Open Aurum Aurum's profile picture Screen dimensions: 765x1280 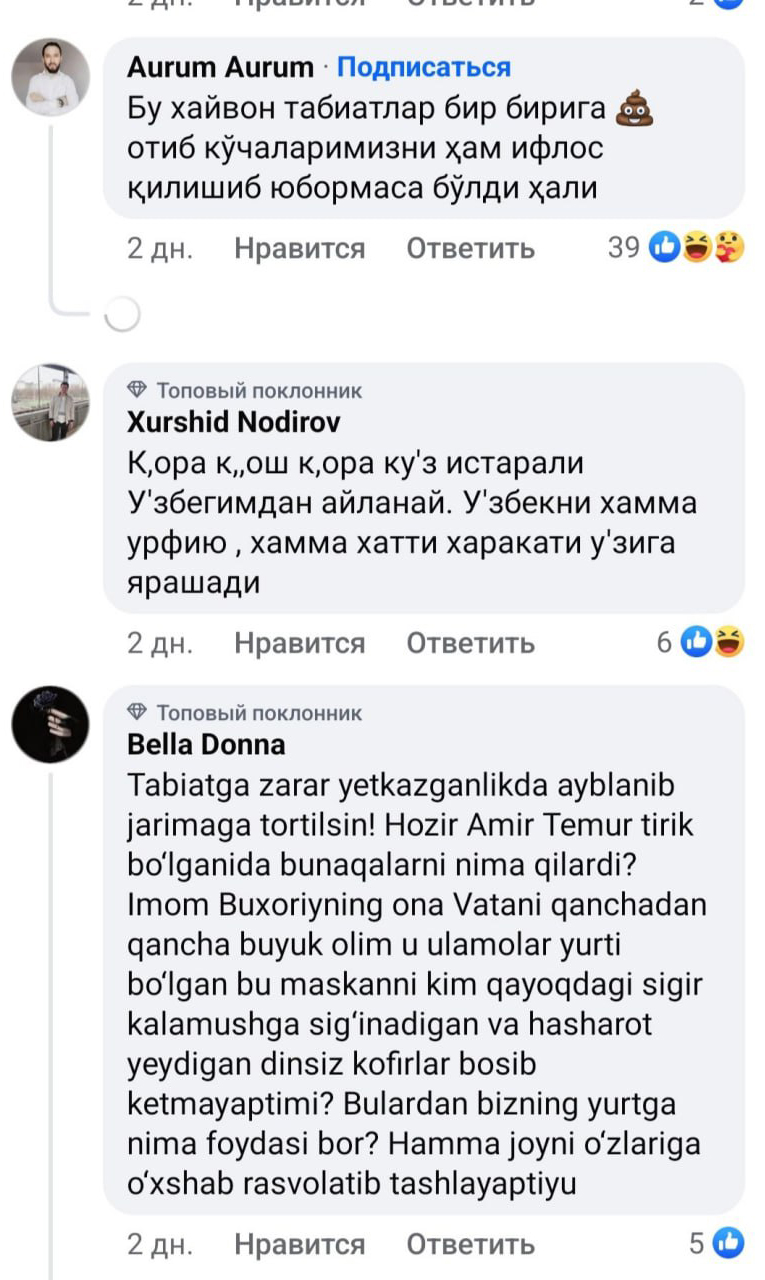tap(50, 78)
